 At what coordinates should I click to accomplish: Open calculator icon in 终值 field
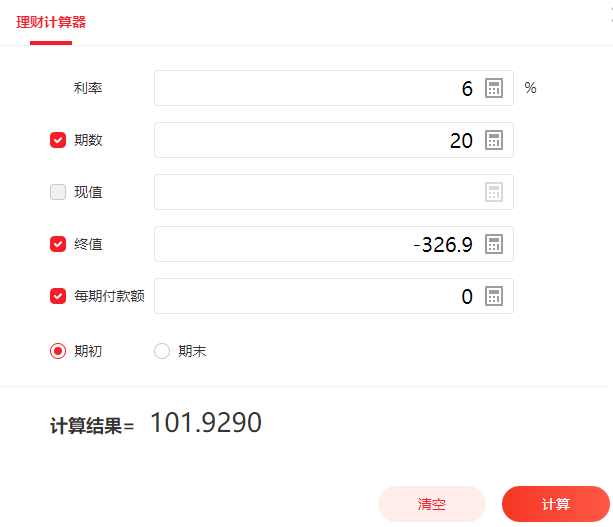(494, 244)
